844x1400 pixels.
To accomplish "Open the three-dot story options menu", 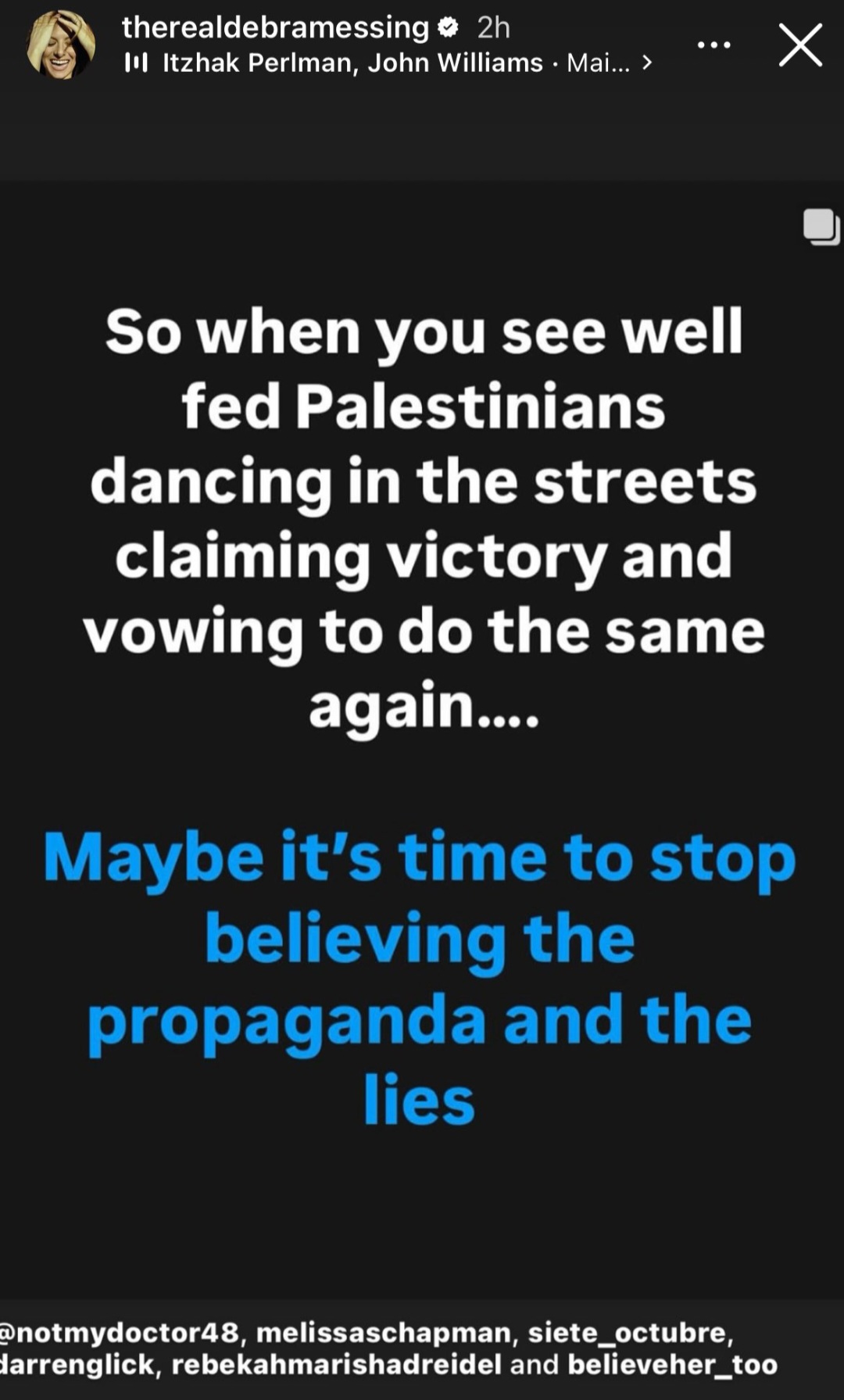I will click(713, 45).
